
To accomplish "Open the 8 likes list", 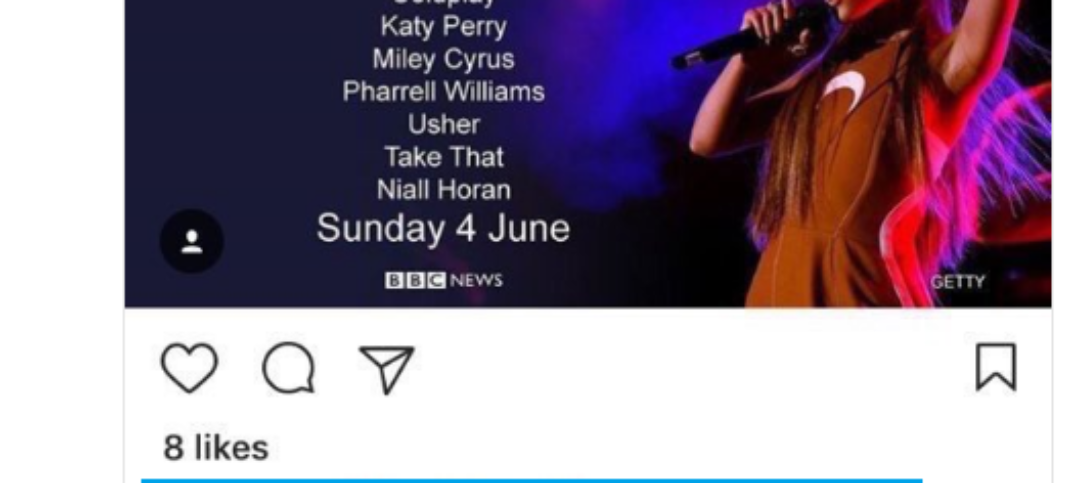I will click(x=216, y=447).
